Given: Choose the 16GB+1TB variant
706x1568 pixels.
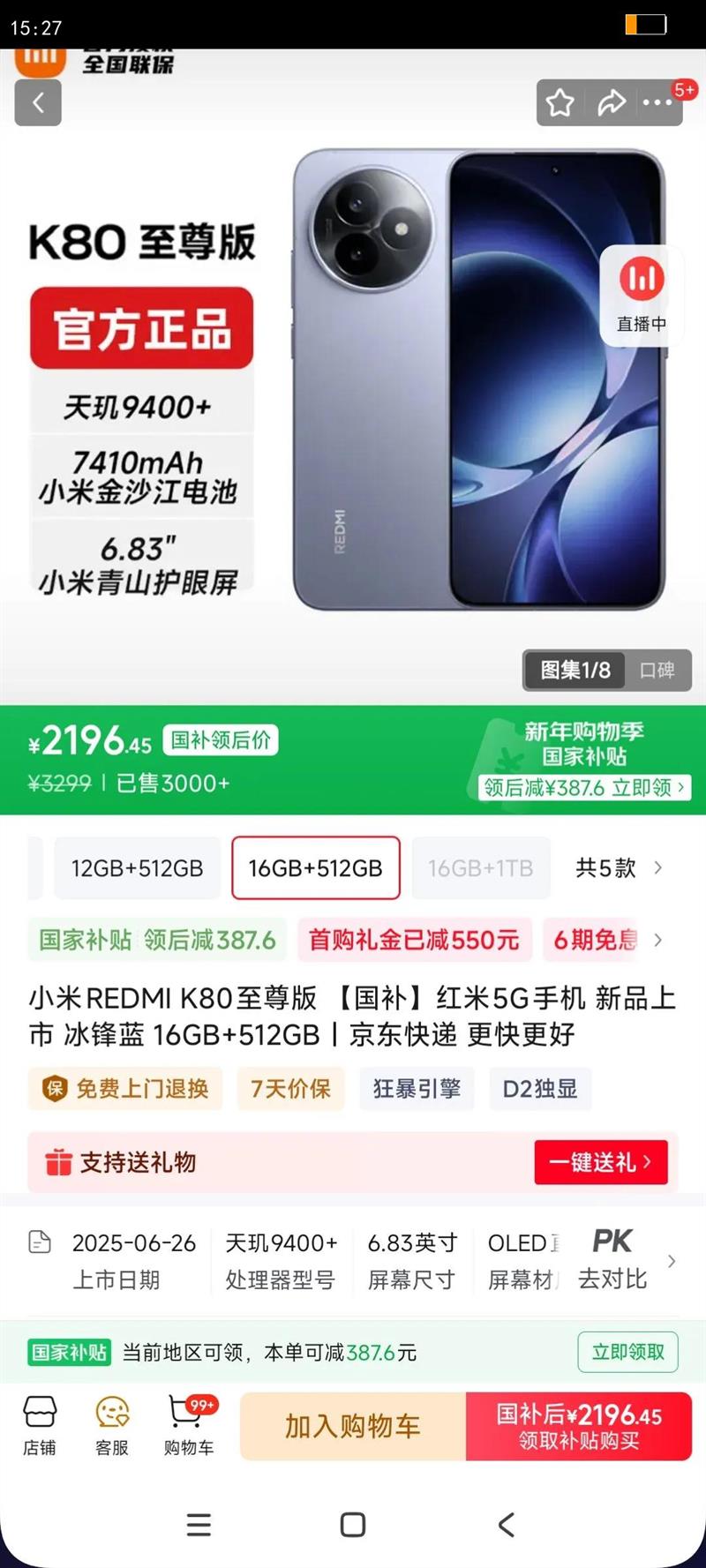Looking at the screenshot, I should [x=481, y=867].
